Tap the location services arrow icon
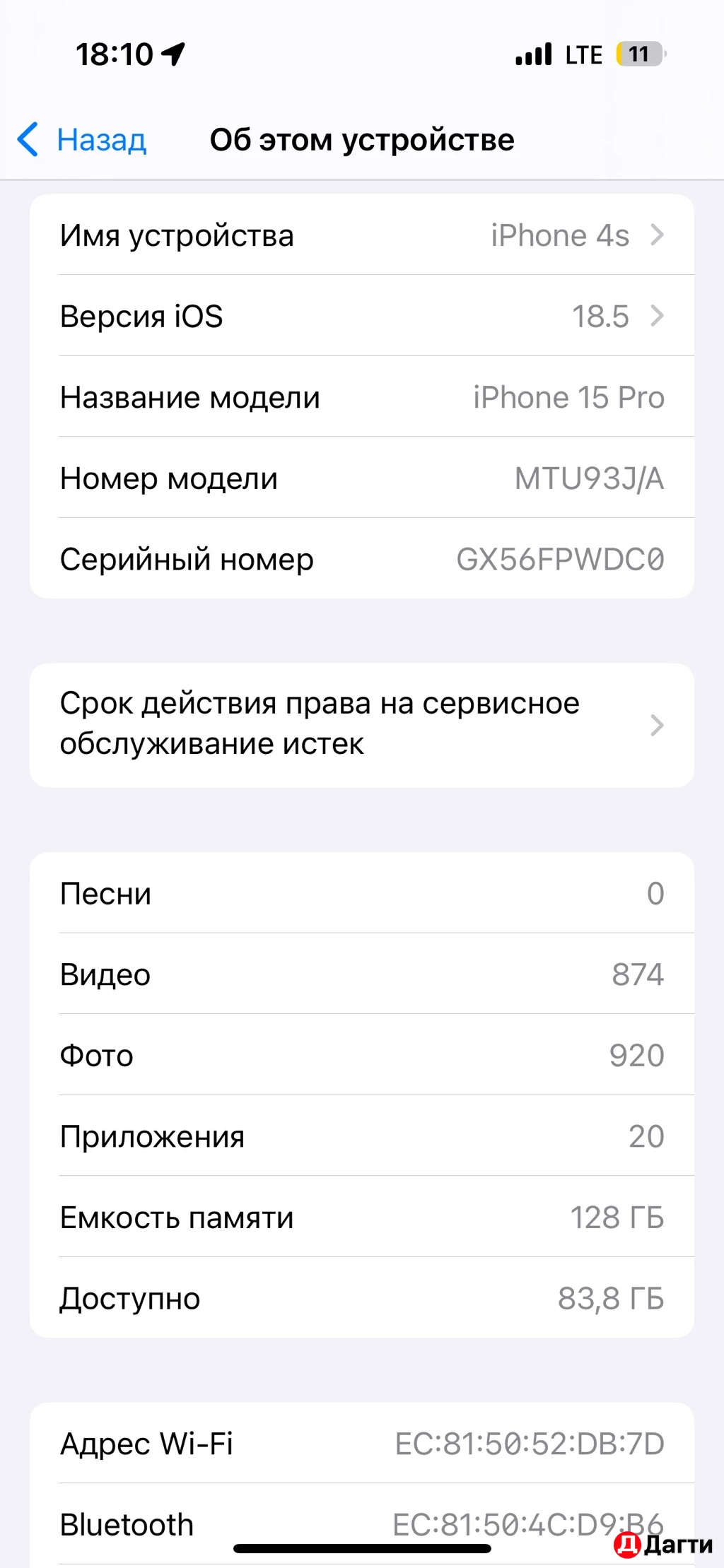 (x=173, y=54)
